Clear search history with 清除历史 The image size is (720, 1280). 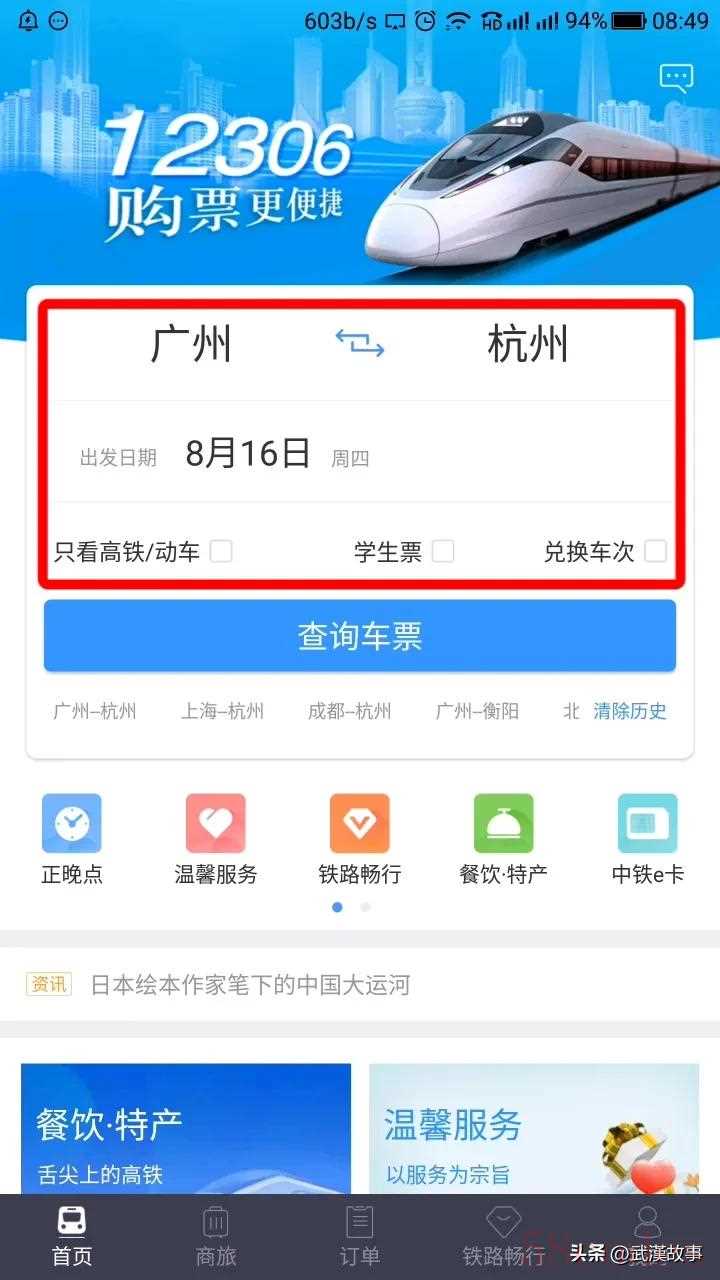pos(630,712)
